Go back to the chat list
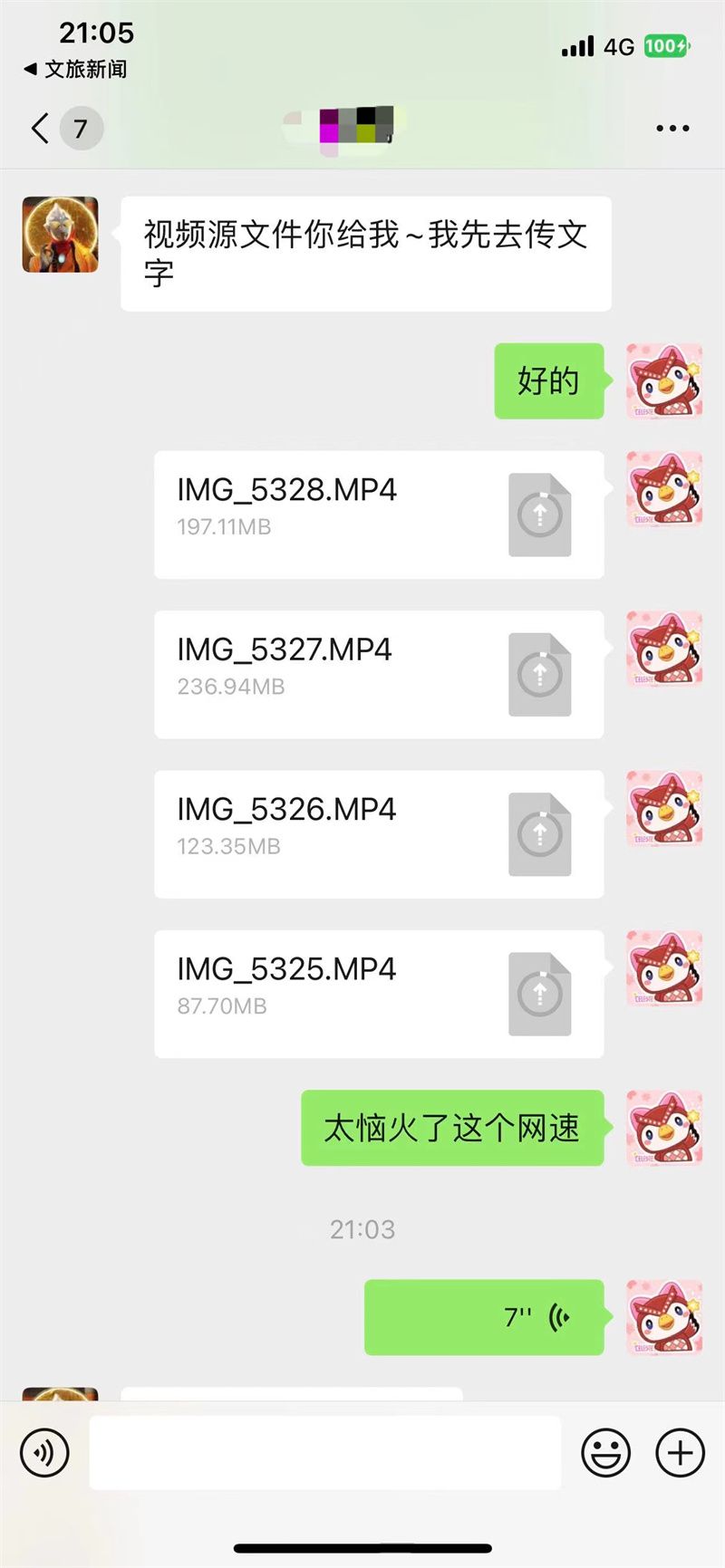This screenshot has width=725, height=1568. [41, 129]
